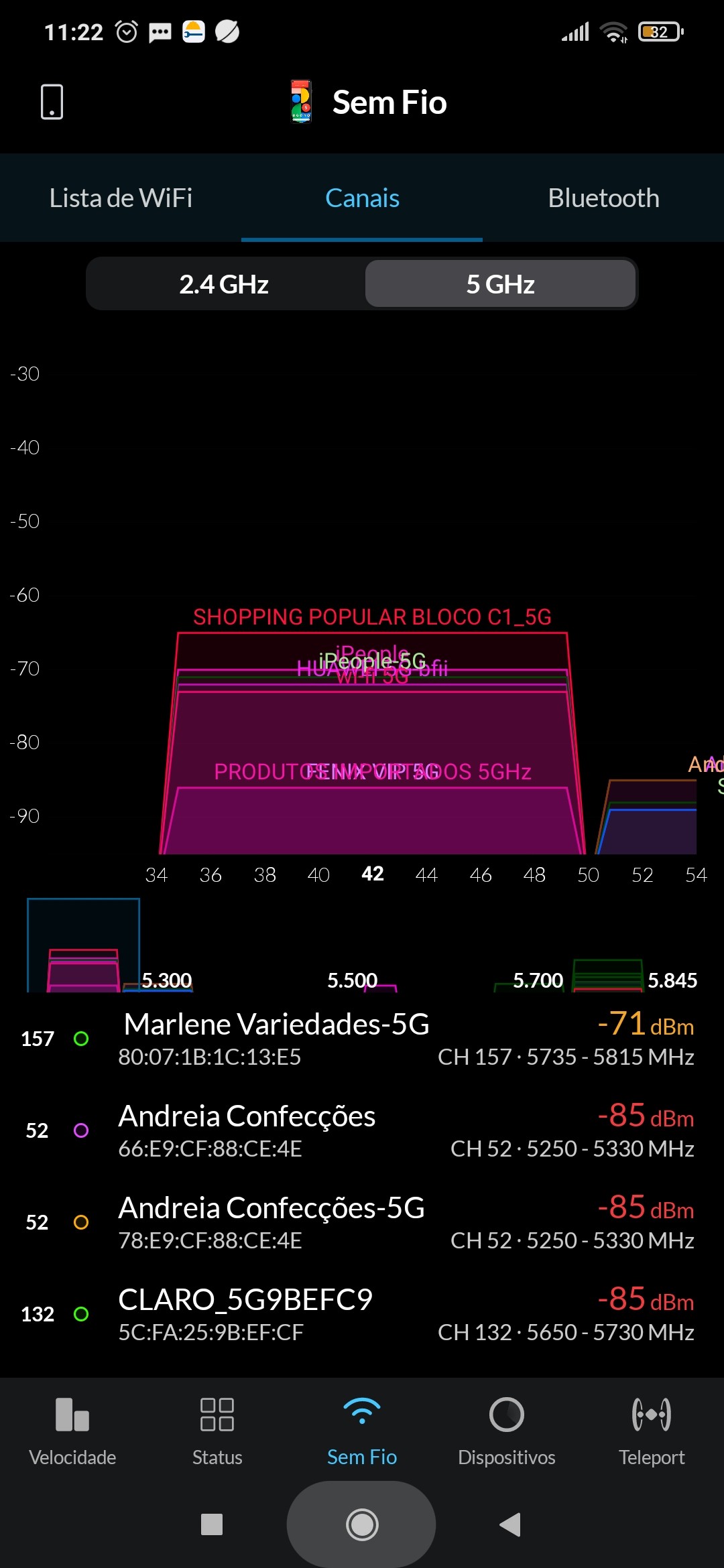
Task: View CLARO_5G9BEFC9 network details
Action: (362, 1314)
